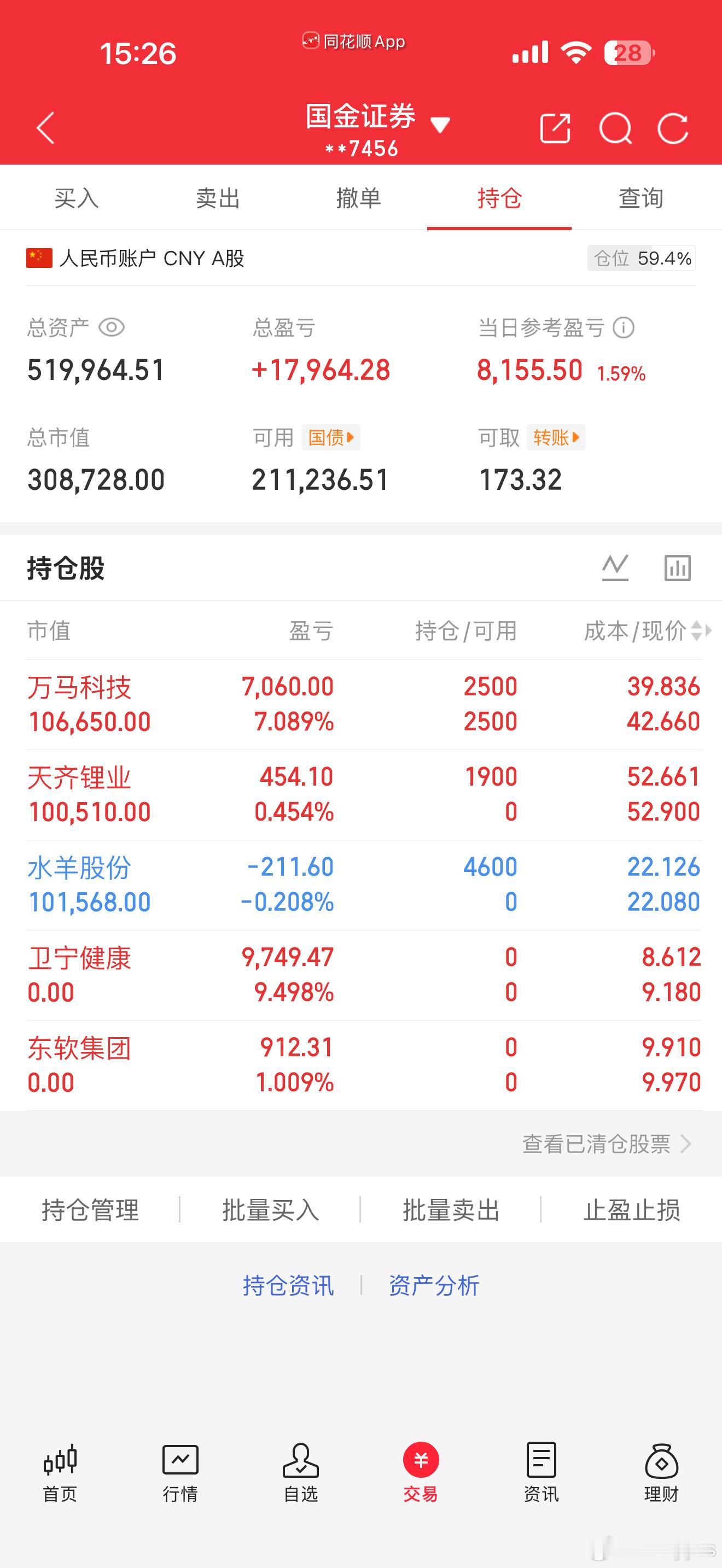Go back using the back arrow
This screenshot has height=1568, width=722.
[x=45, y=128]
